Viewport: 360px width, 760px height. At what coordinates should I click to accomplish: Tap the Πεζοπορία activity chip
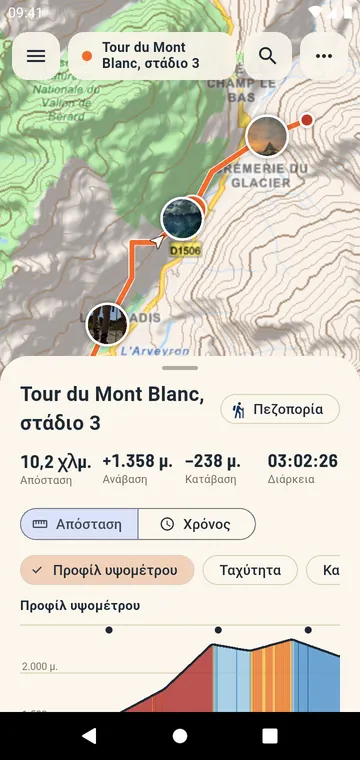pyautogui.click(x=280, y=410)
